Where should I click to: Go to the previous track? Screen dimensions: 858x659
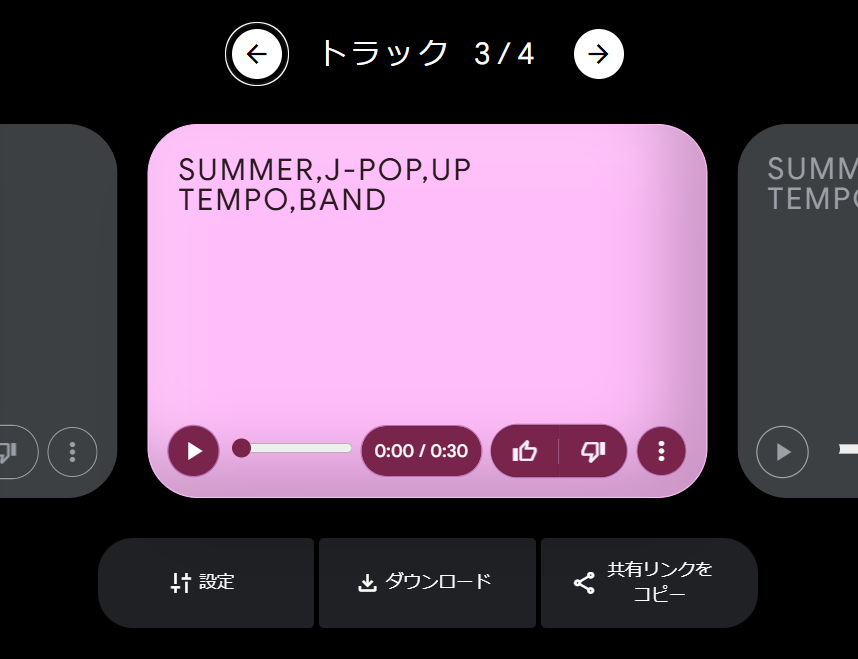click(x=257, y=54)
